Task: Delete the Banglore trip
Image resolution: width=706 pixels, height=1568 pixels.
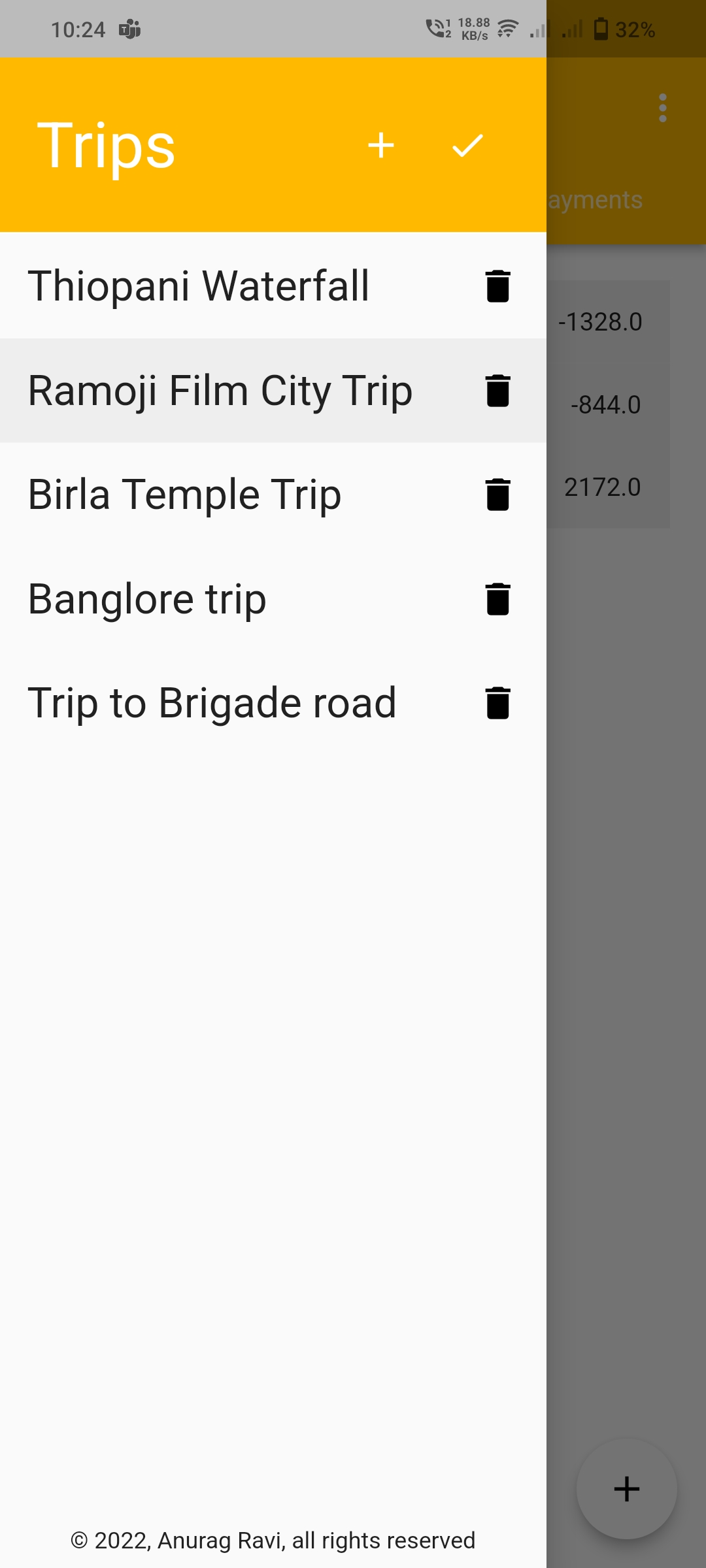Action: coord(497,599)
